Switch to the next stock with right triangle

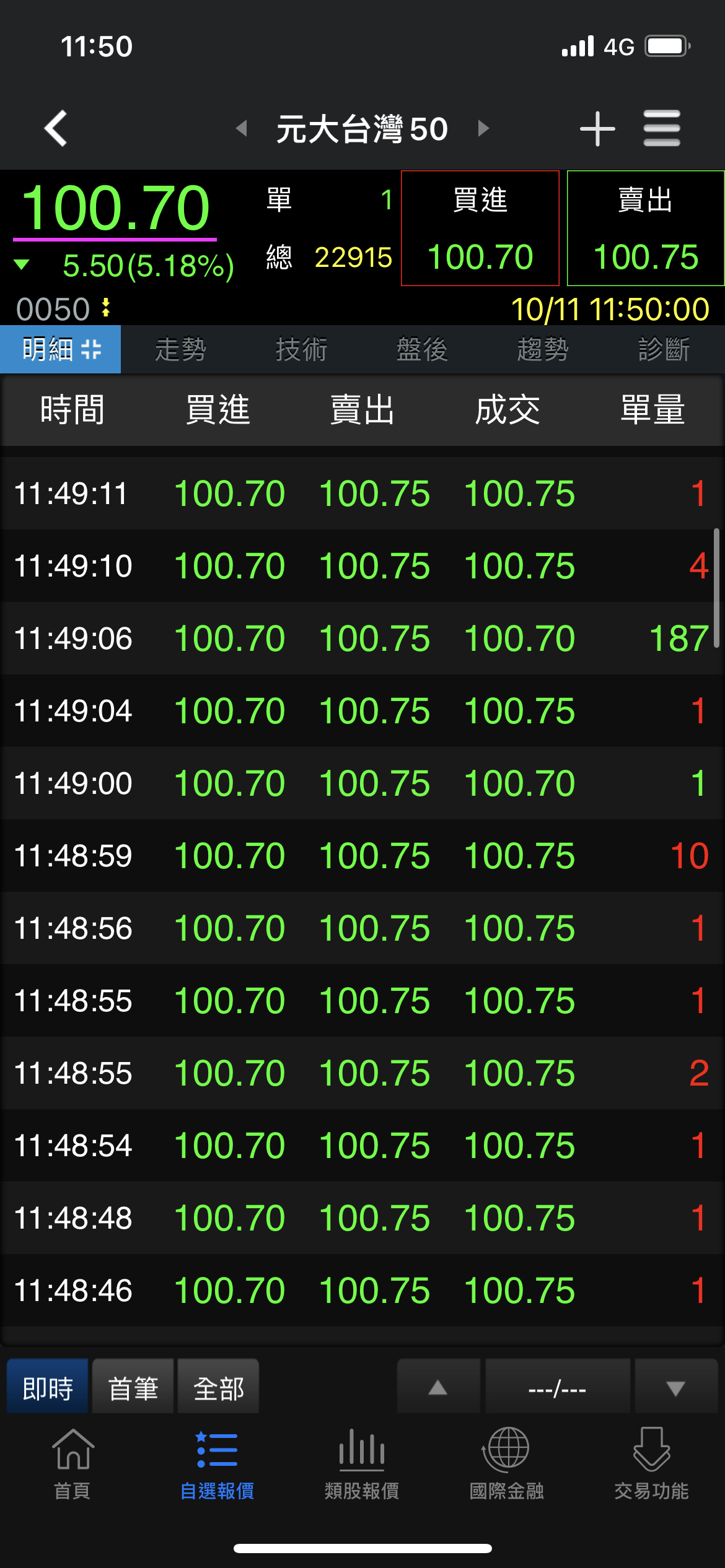click(x=483, y=128)
